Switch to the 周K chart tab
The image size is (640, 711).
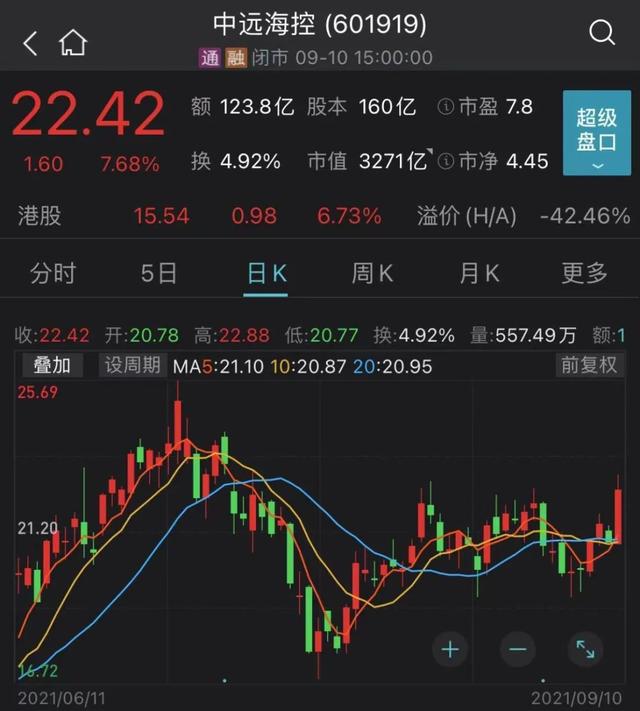pos(372,273)
